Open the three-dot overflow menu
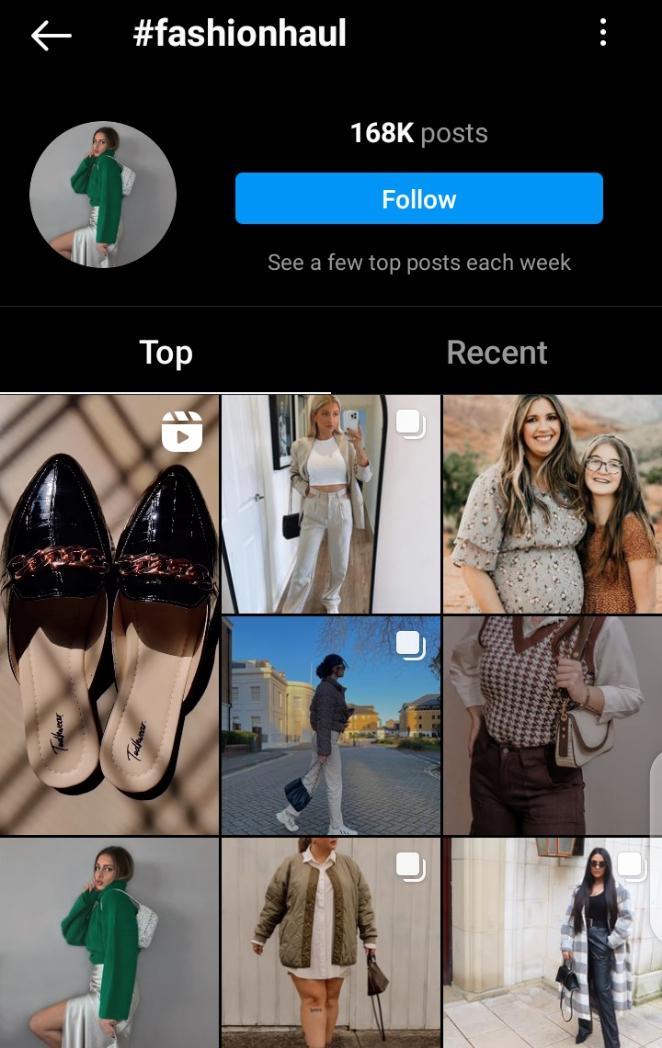This screenshot has height=1048, width=662. click(x=602, y=34)
